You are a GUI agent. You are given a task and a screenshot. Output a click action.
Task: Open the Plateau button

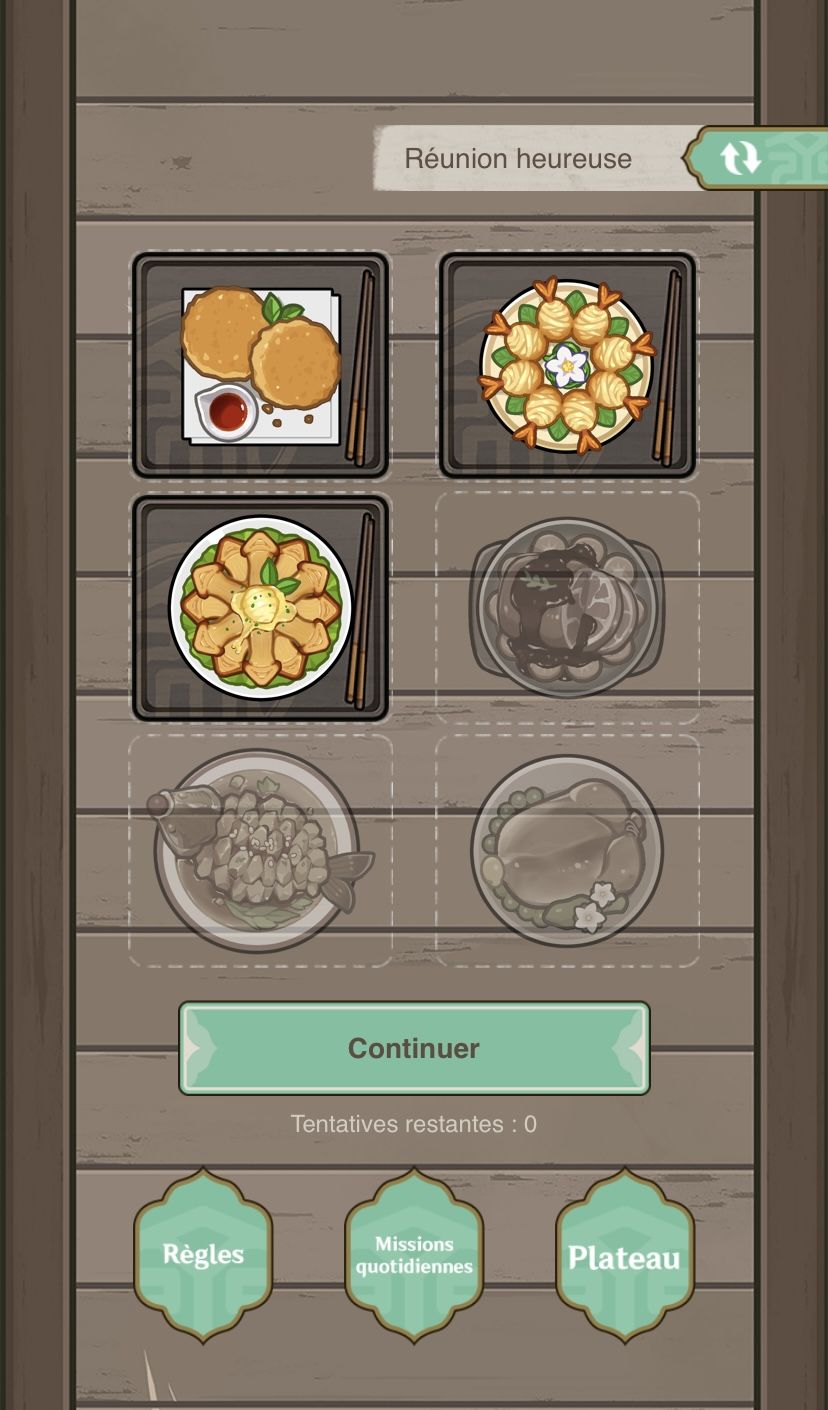[624, 1257]
